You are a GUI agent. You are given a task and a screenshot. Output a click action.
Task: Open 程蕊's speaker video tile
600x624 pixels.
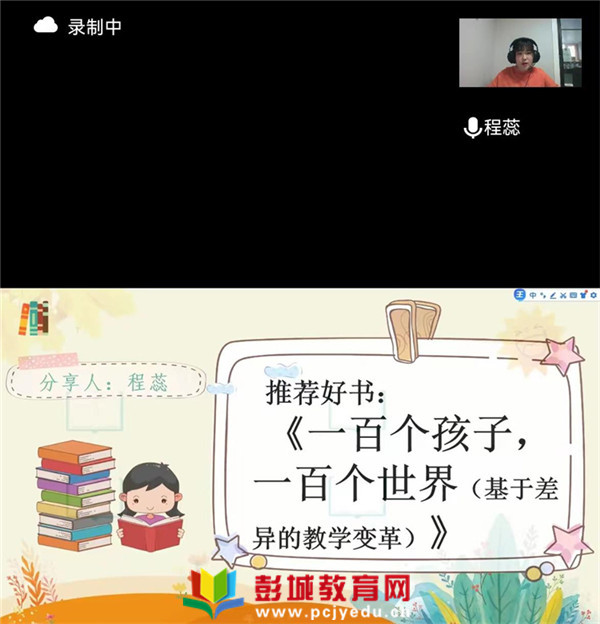point(520,53)
